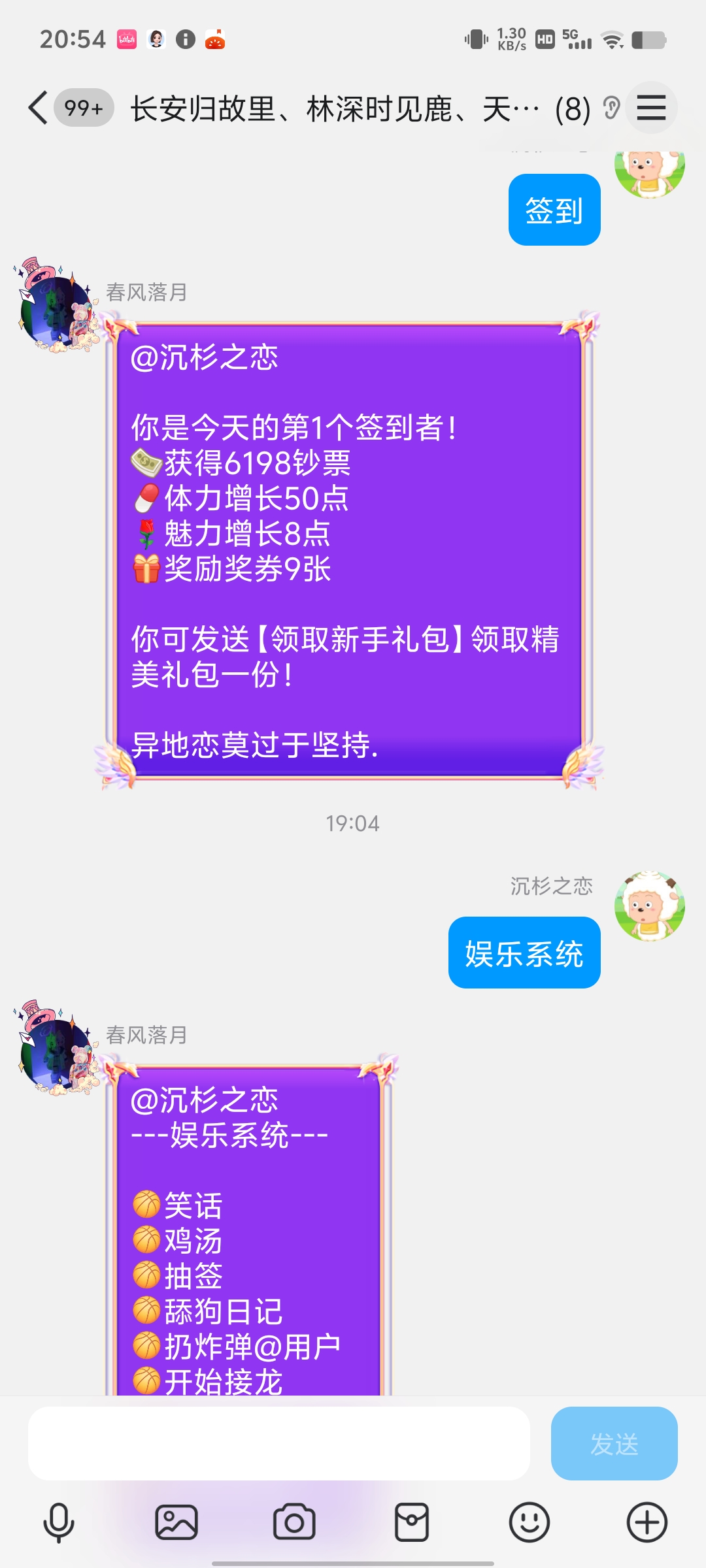706x1568 pixels.
Task: Tap the ear icon next to the member count
Action: pyautogui.click(x=611, y=108)
